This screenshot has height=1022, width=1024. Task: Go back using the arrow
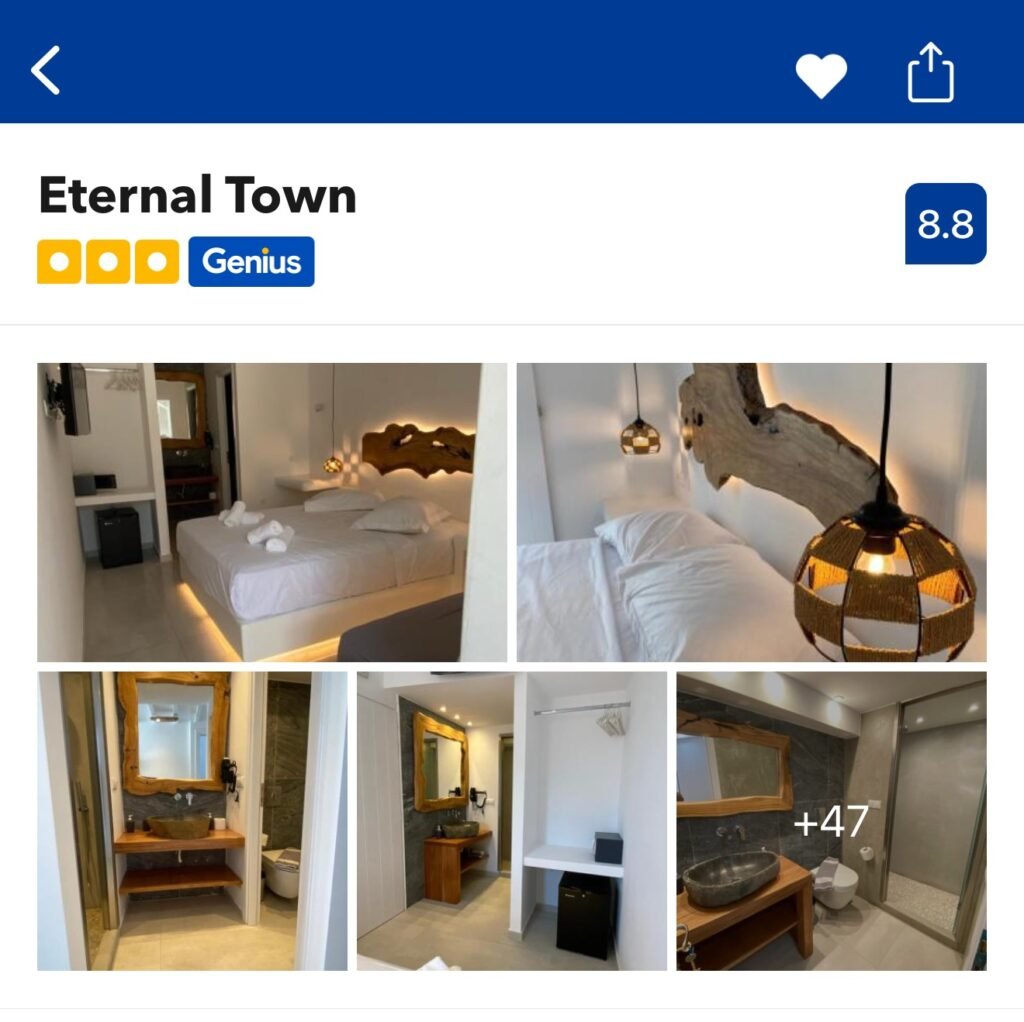[46, 71]
